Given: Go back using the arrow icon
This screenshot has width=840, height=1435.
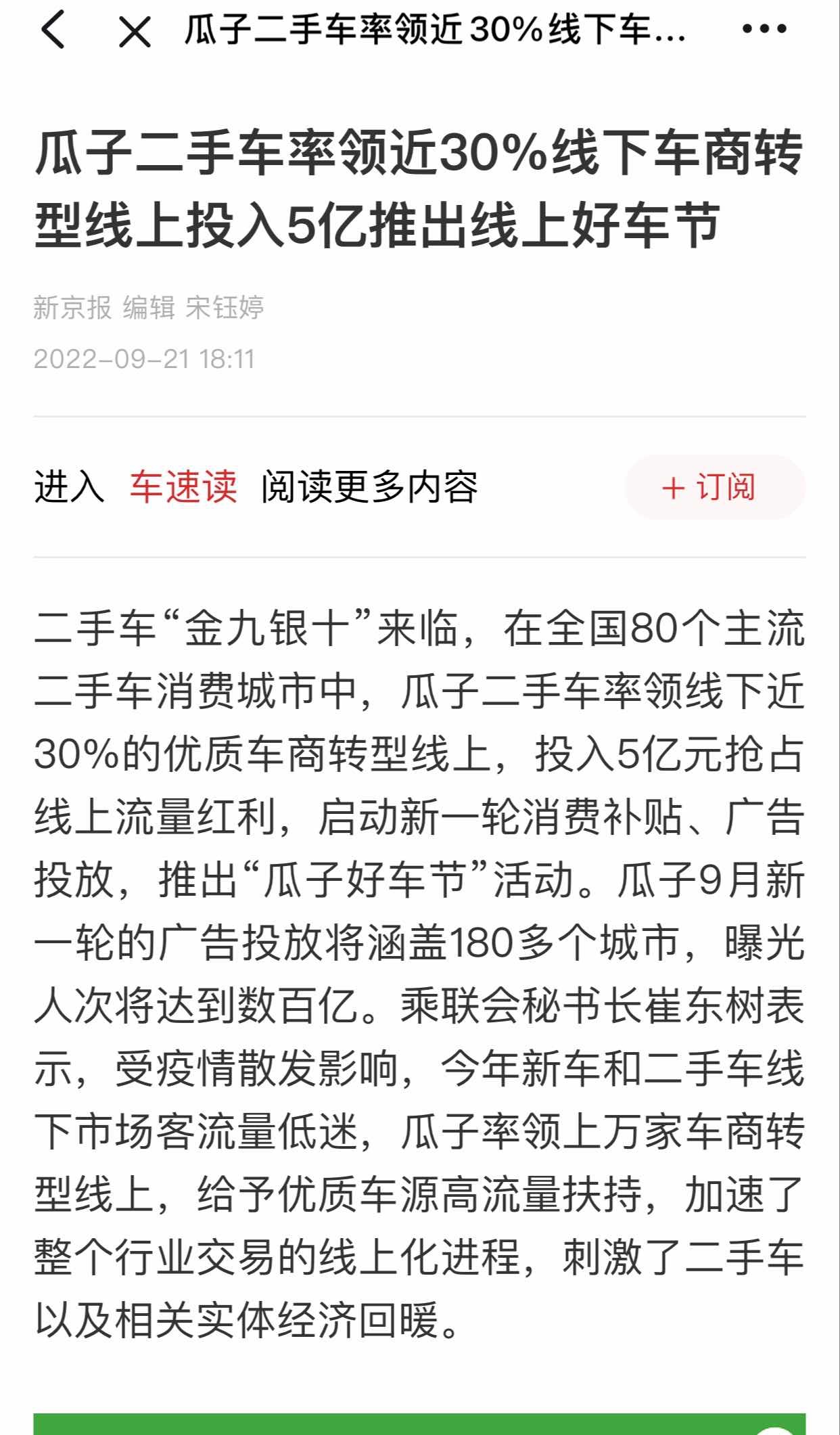Looking at the screenshot, I should [53, 30].
